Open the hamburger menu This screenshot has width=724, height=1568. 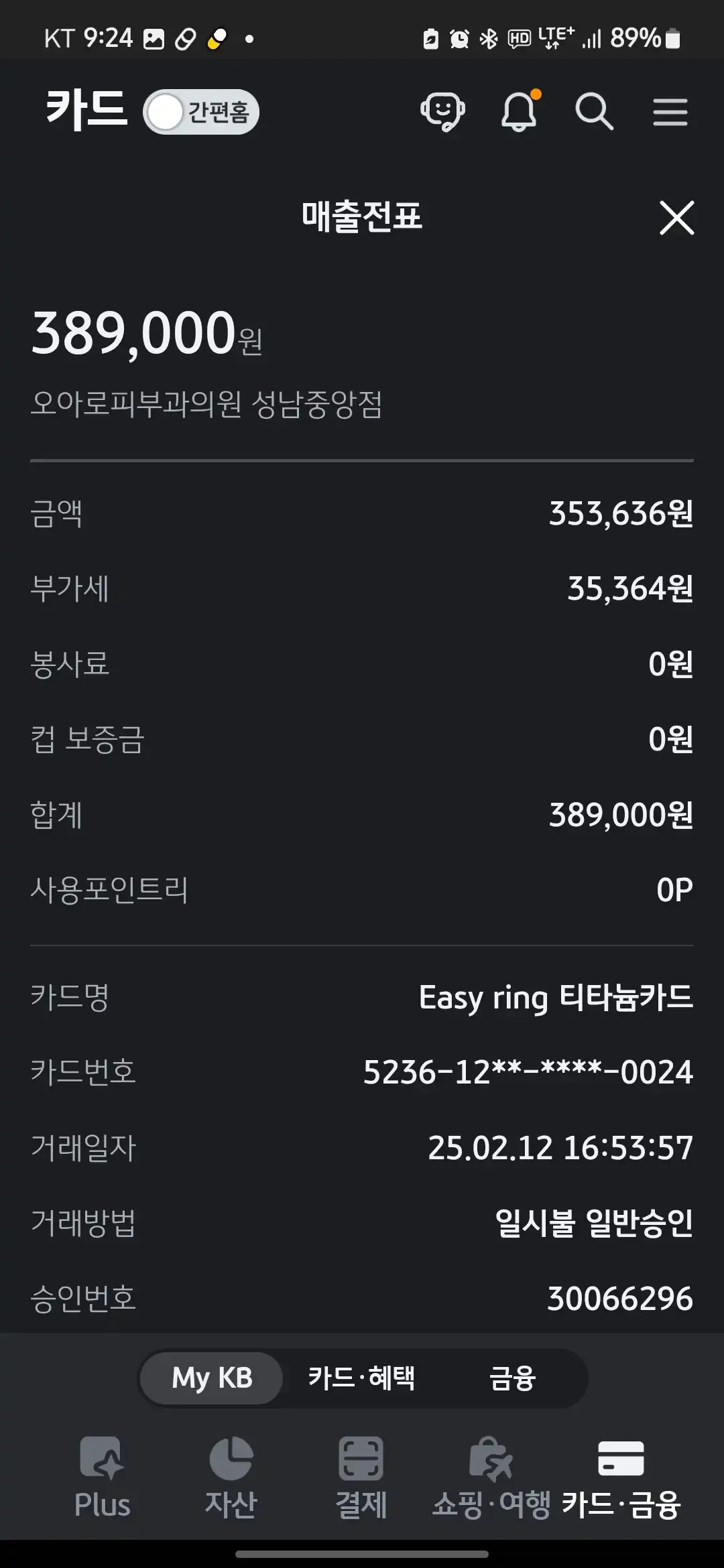tap(670, 112)
